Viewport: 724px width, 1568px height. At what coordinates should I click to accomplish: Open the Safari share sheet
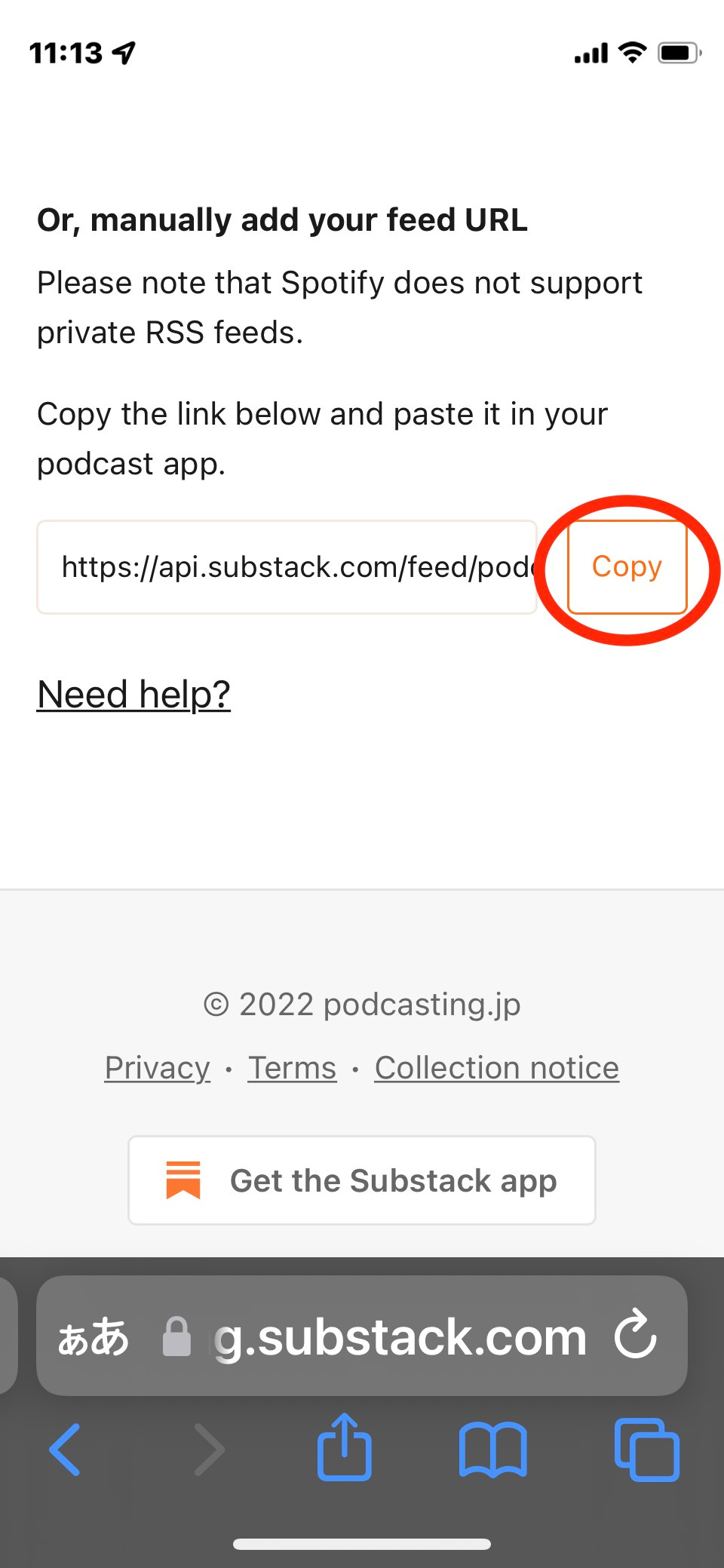[344, 1447]
